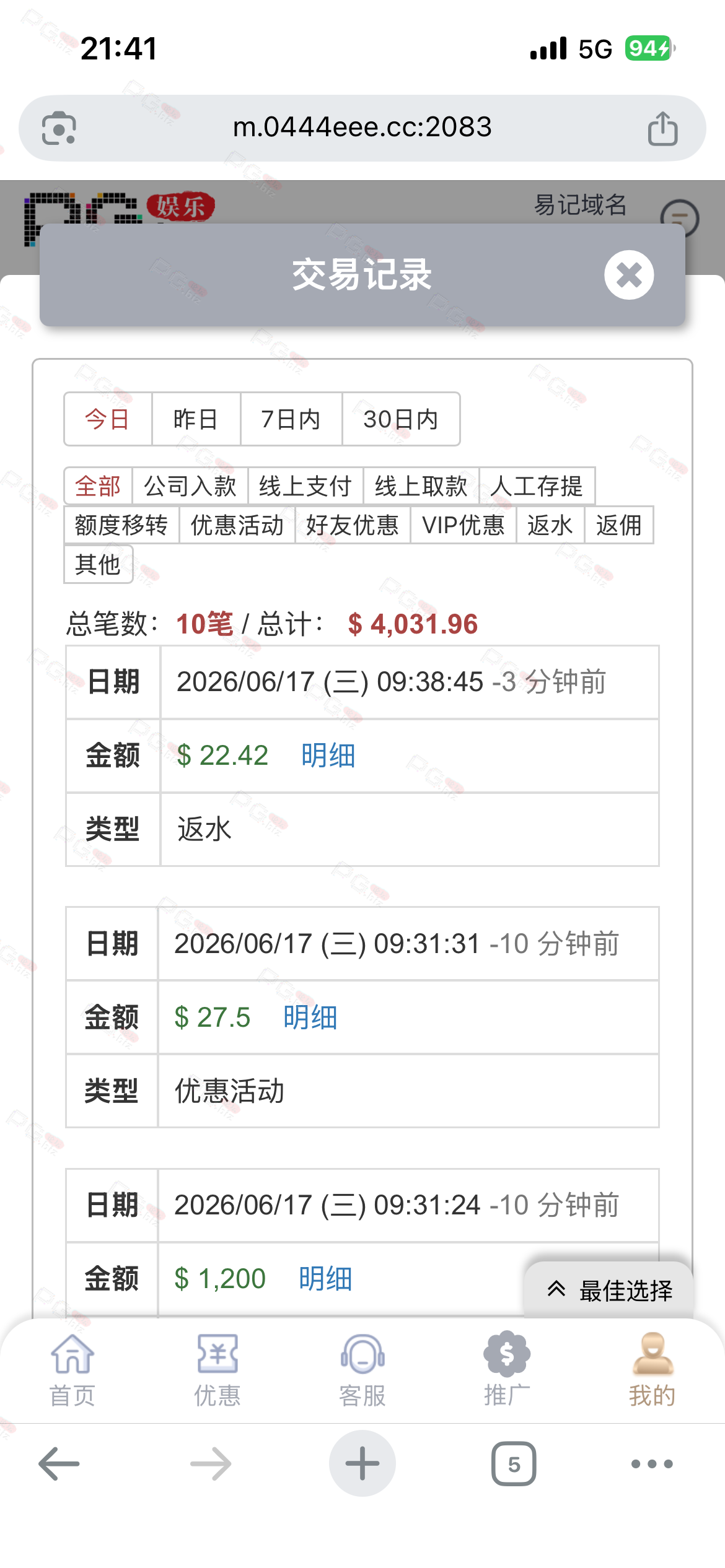Select the 7日内 date range
725x1568 pixels.
click(x=291, y=419)
